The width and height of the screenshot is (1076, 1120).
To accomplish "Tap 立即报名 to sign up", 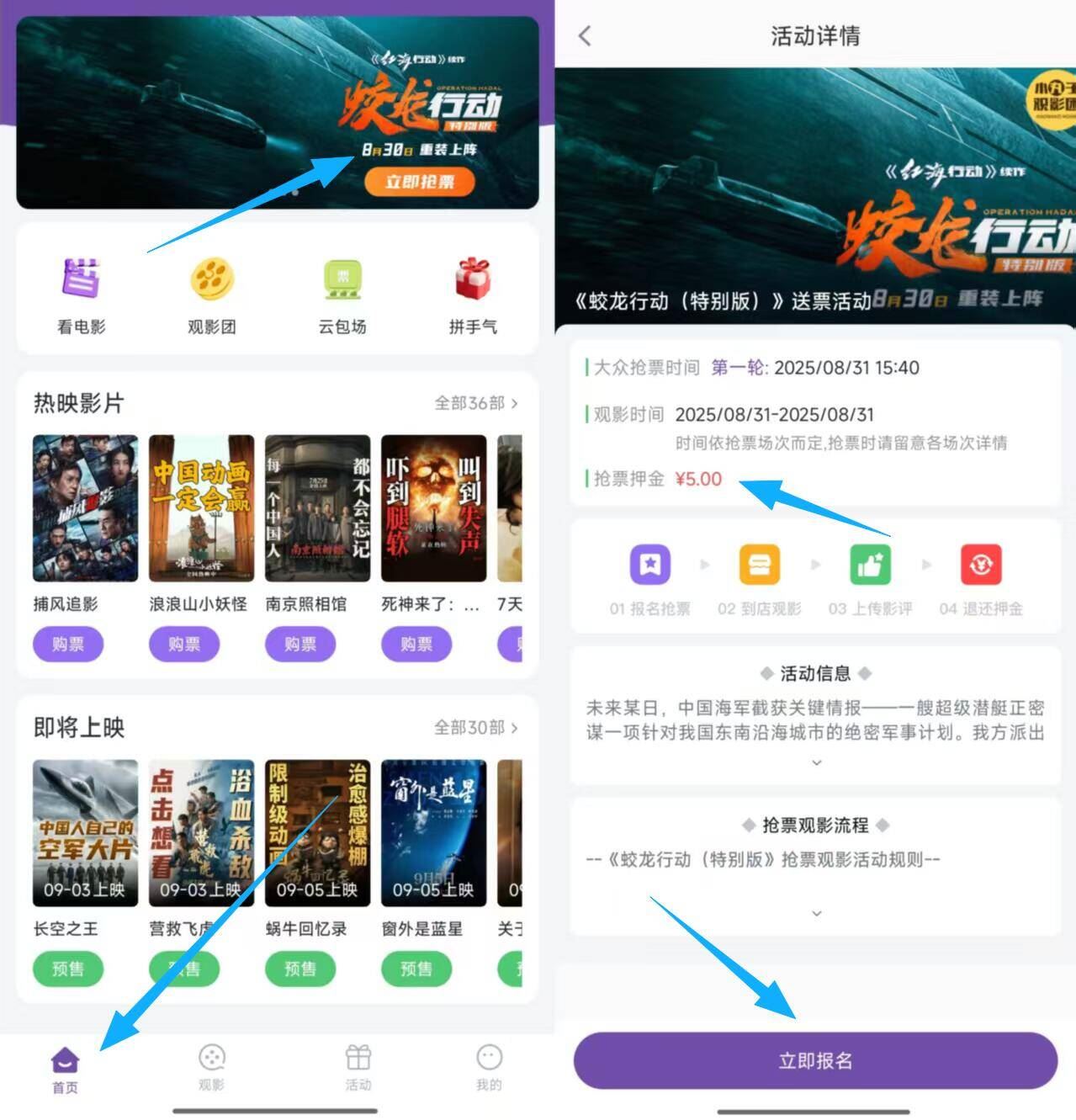I will (x=814, y=1060).
